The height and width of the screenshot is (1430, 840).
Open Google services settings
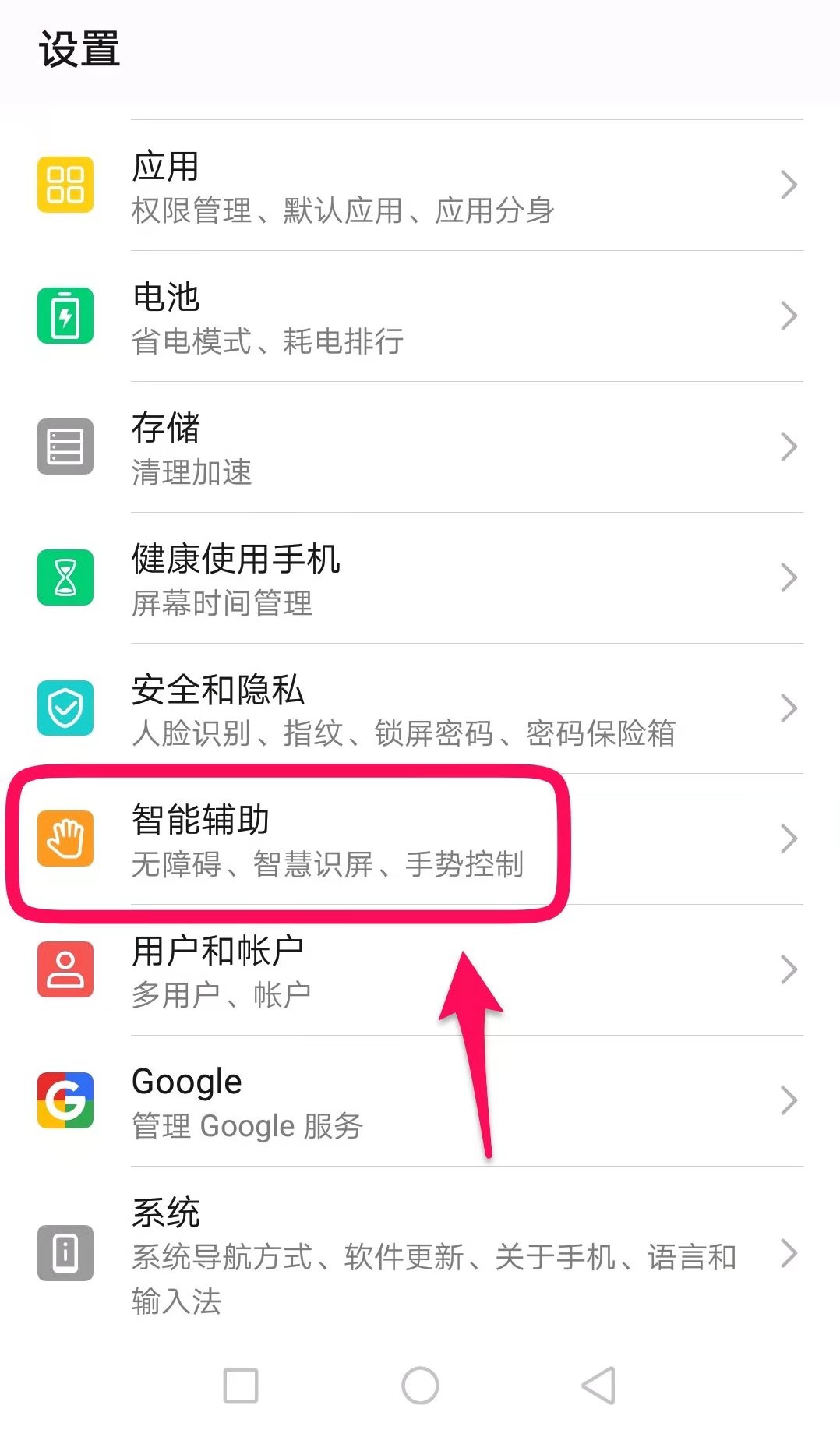click(421, 1102)
